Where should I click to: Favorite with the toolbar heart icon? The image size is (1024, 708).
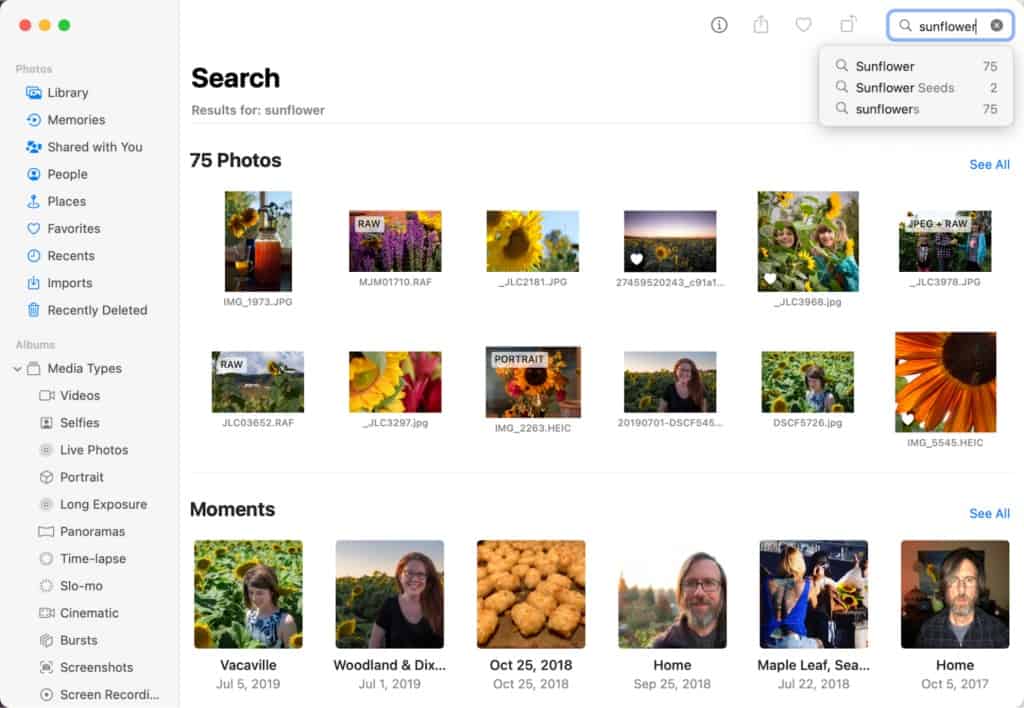point(803,25)
